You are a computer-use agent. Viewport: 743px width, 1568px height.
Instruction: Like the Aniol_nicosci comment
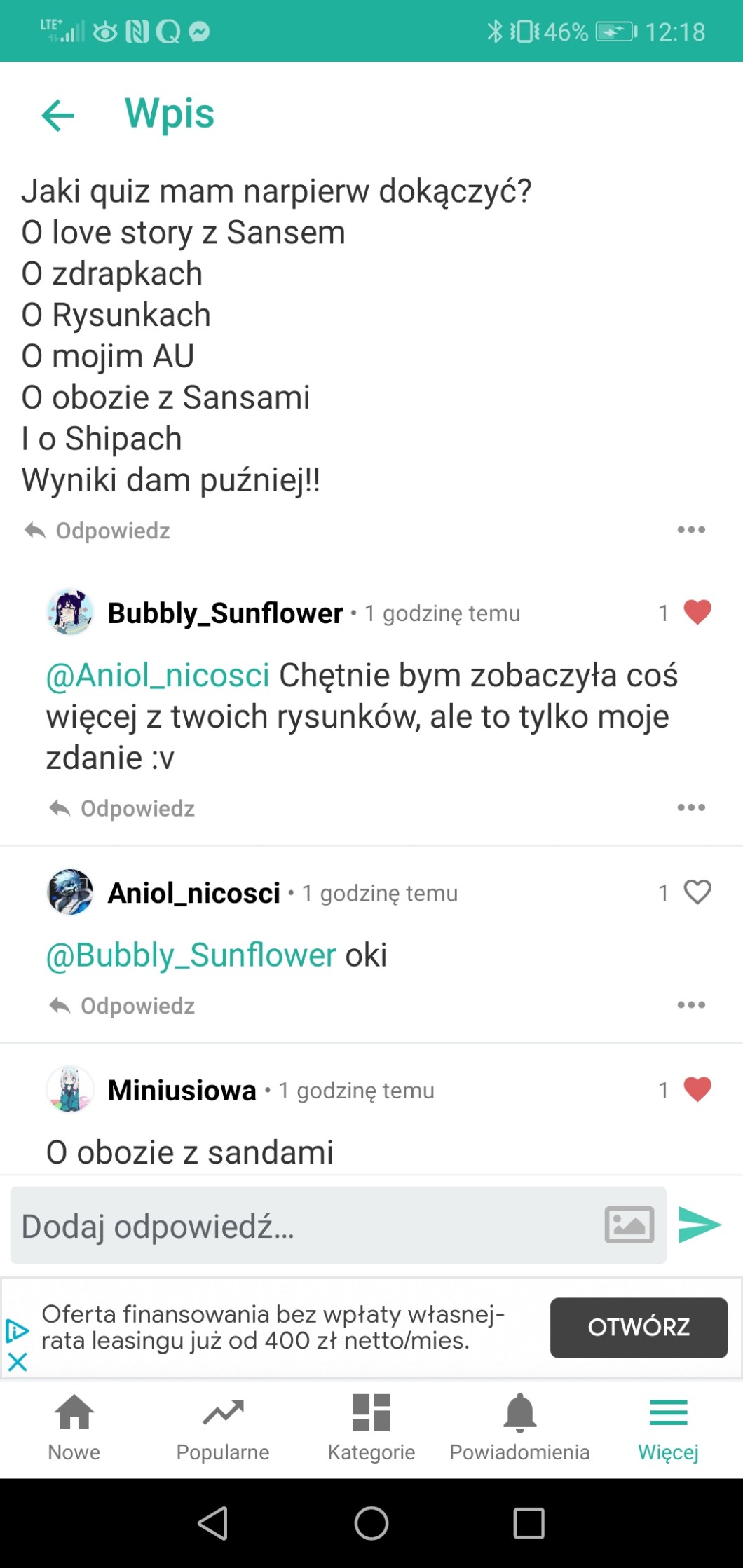pos(697,892)
